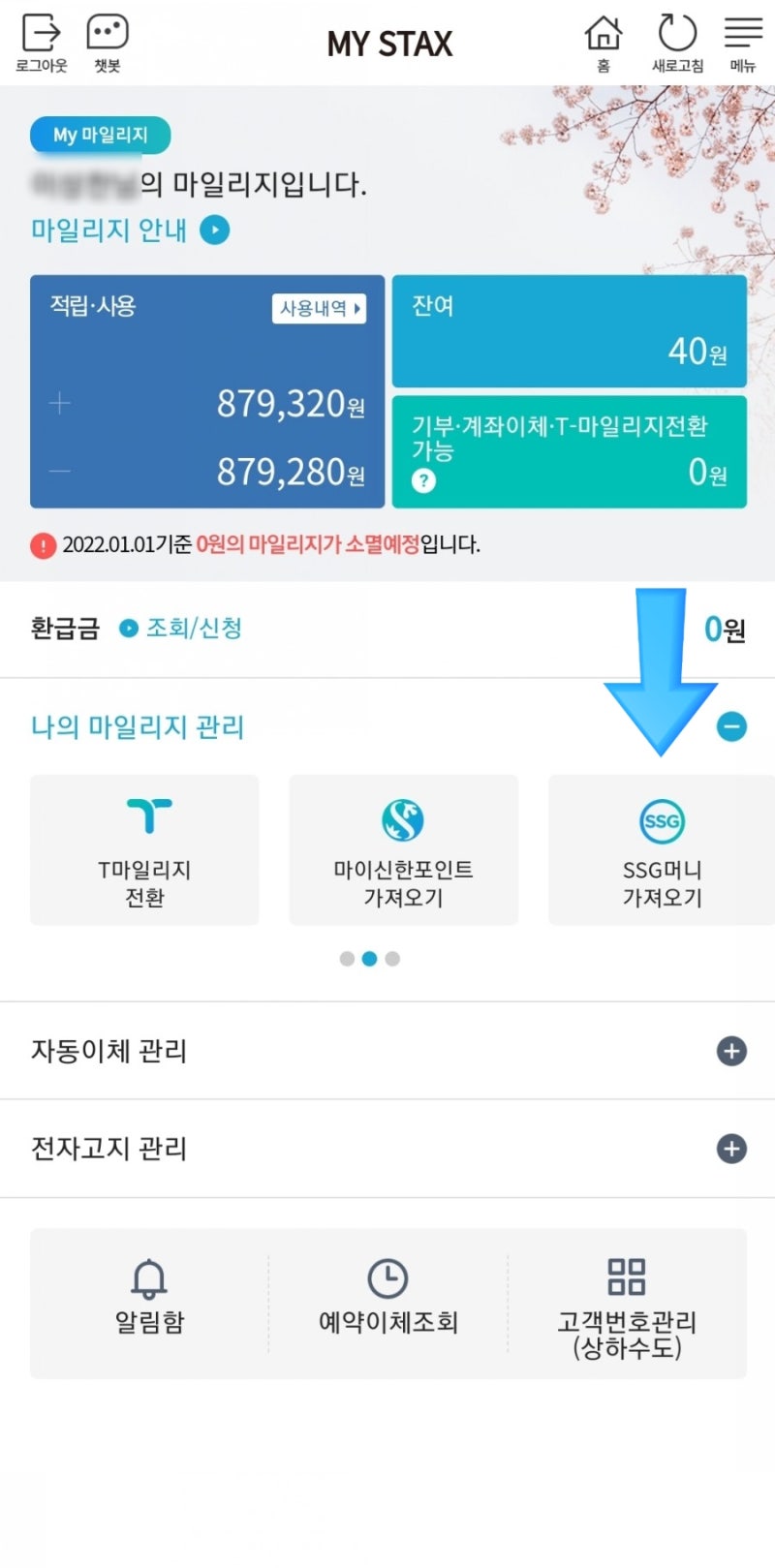Select the second carousel dot

(x=369, y=959)
